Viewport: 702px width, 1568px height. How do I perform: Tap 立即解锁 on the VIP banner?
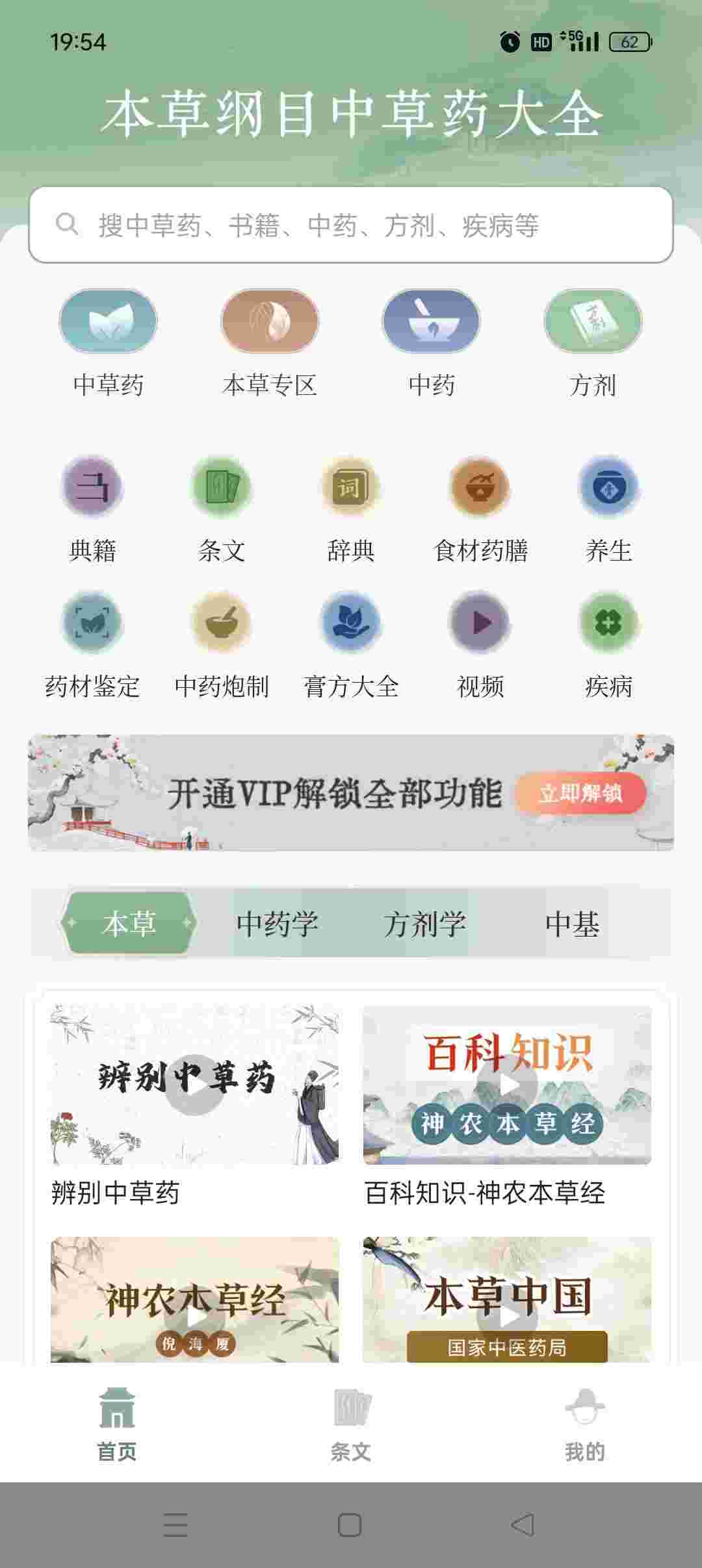pyautogui.click(x=580, y=793)
